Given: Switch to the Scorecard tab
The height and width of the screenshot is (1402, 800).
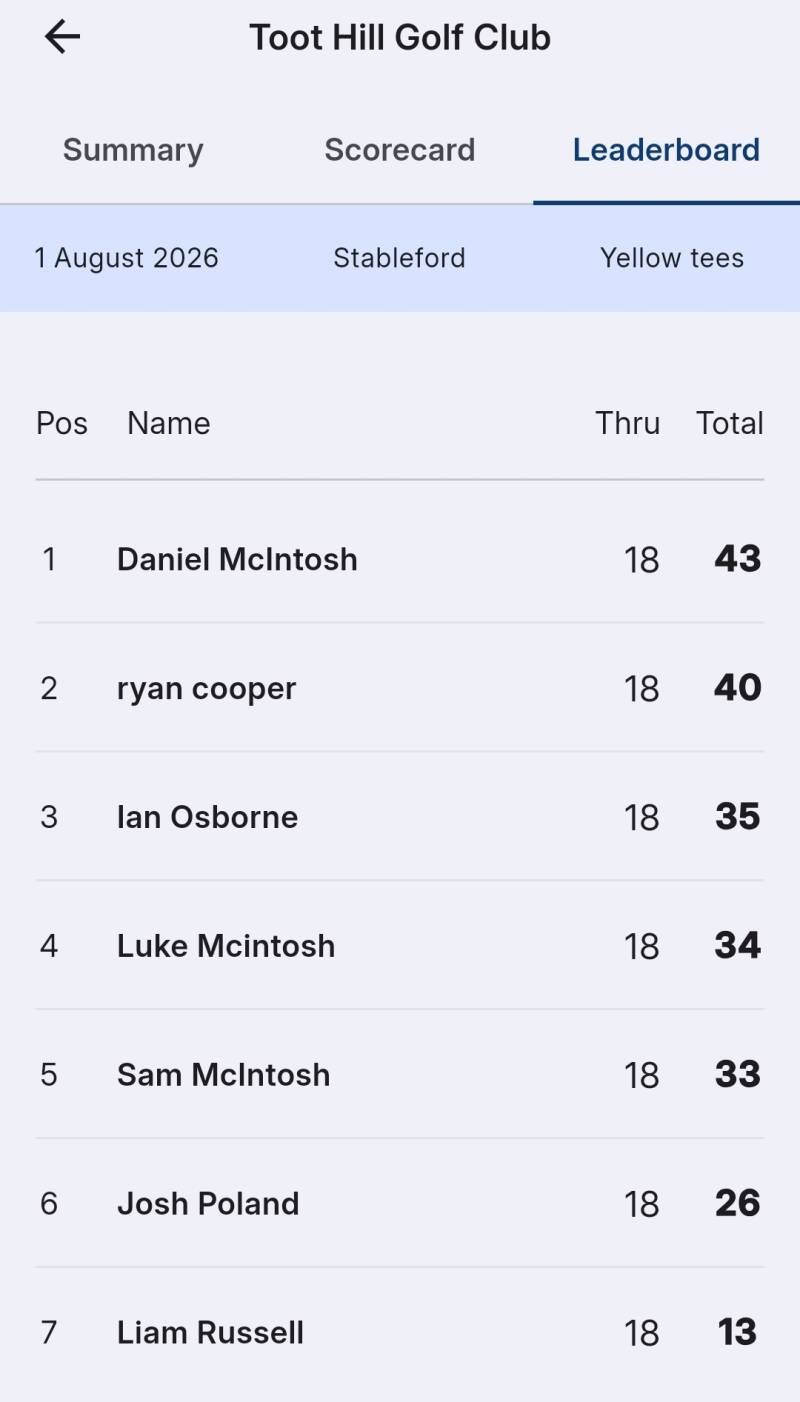Looking at the screenshot, I should click(x=400, y=150).
